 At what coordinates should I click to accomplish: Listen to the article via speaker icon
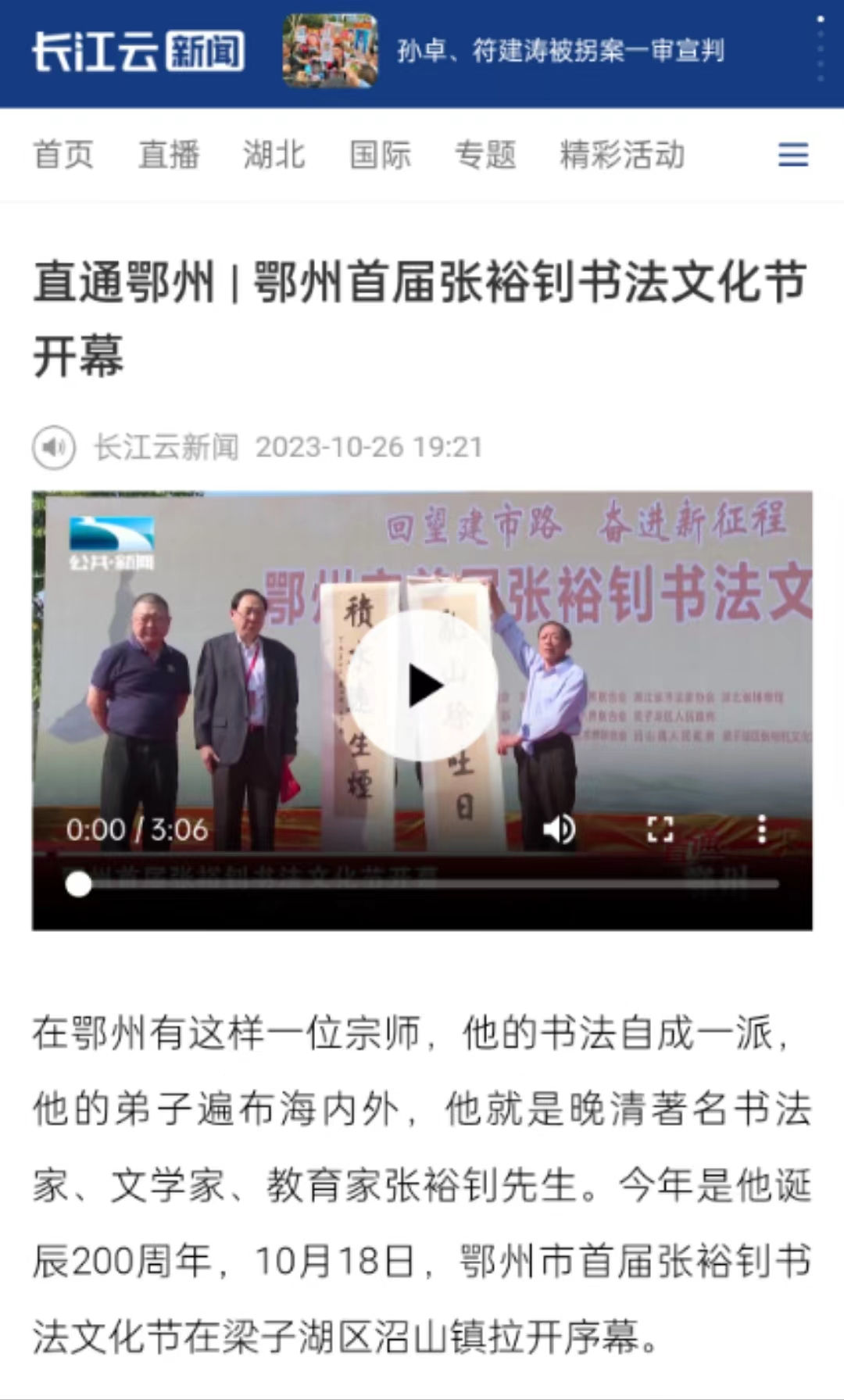(54, 447)
